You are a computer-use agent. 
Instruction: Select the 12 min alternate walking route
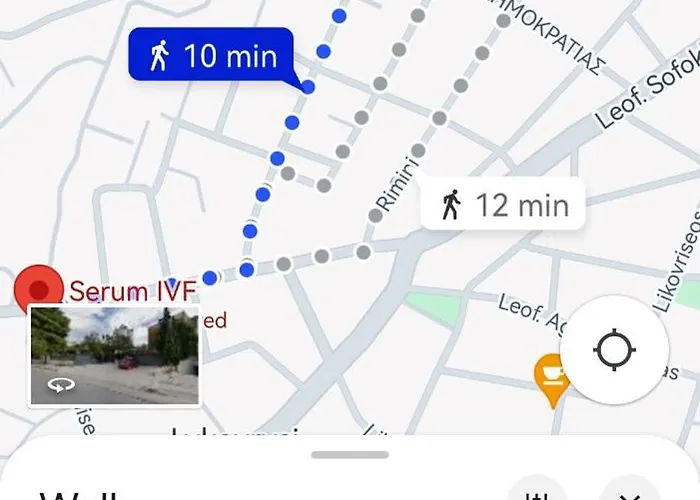503,205
